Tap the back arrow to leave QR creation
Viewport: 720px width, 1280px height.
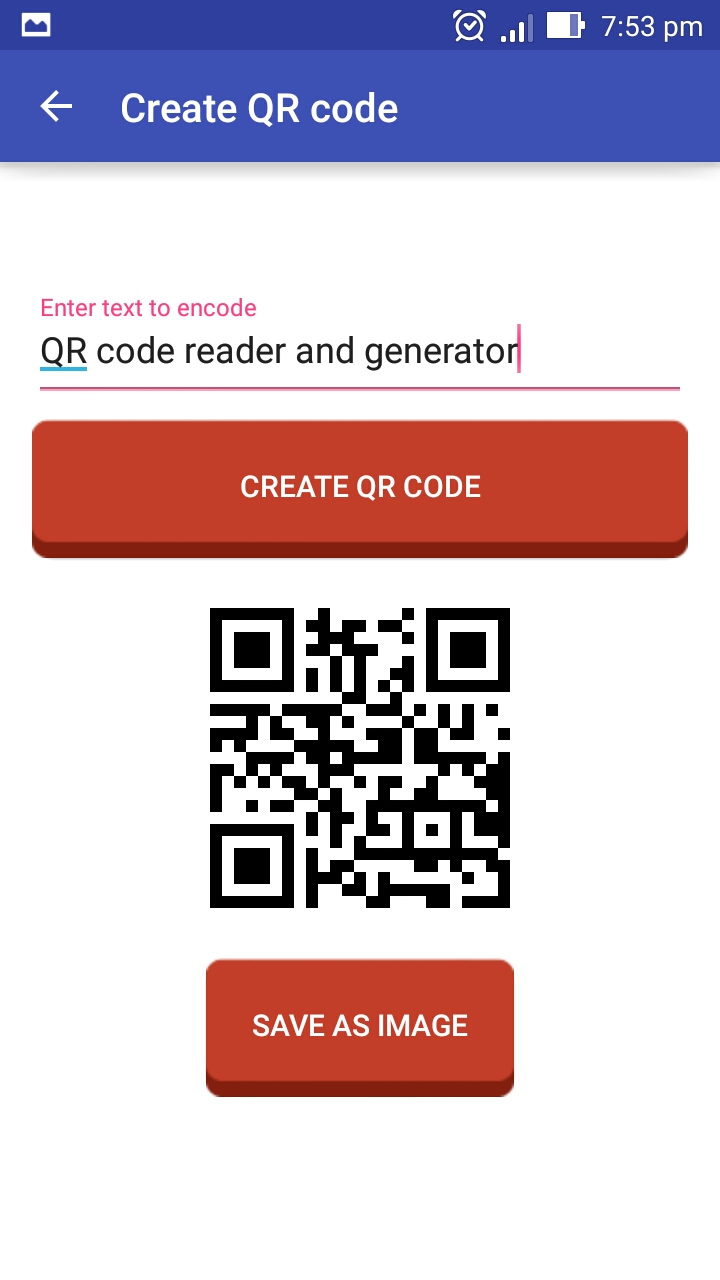(55, 106)
